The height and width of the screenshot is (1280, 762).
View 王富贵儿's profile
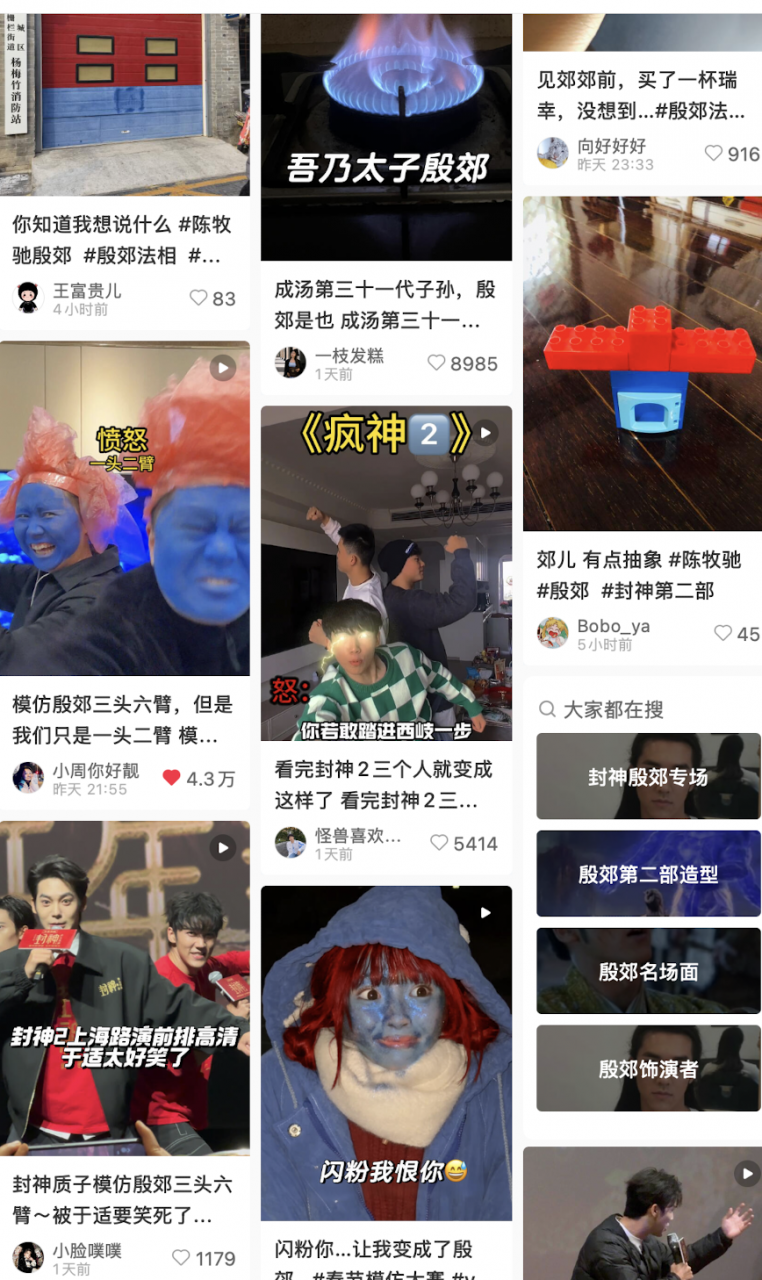click(x=28, y=297)
